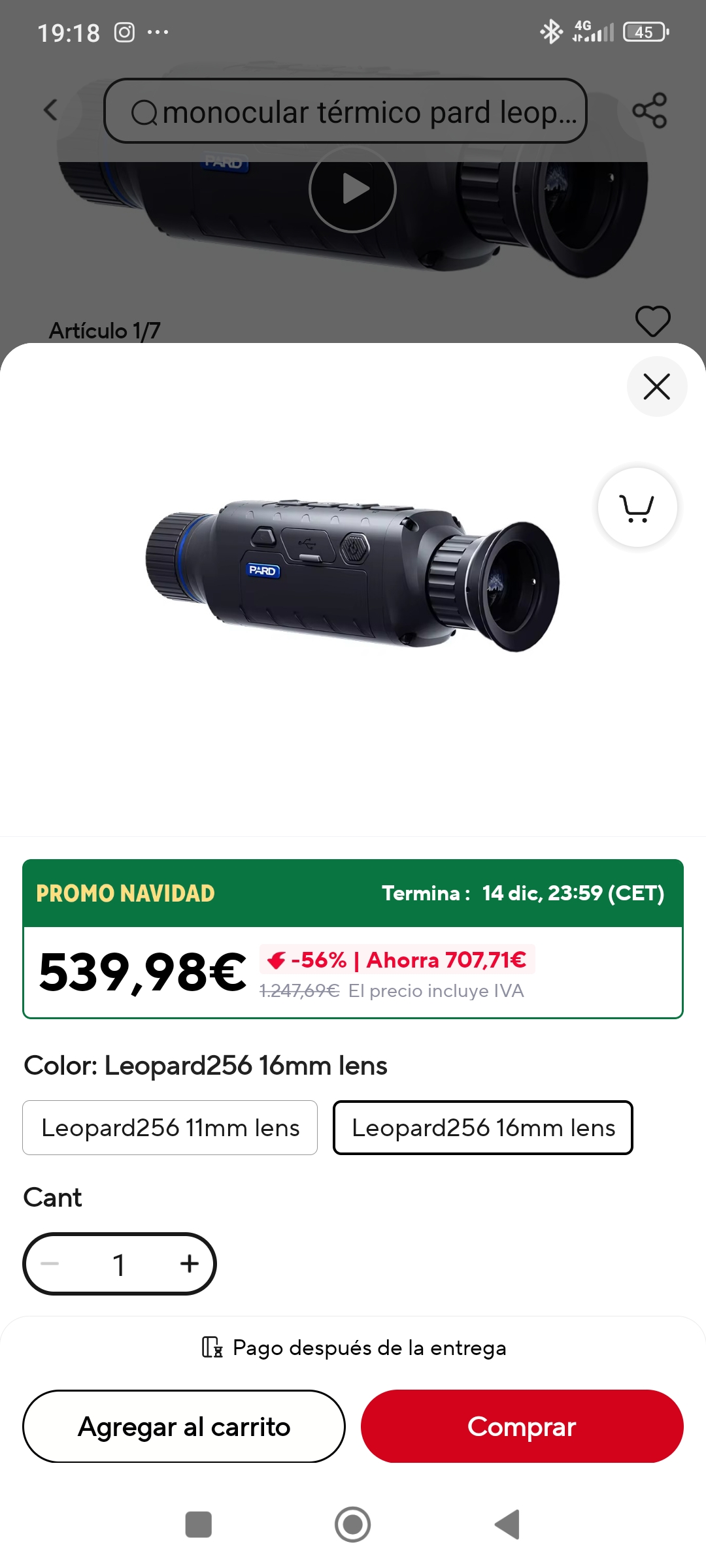Open Android recent apps
Viewport: 706px width, 1568px height.
(199, 1524)
